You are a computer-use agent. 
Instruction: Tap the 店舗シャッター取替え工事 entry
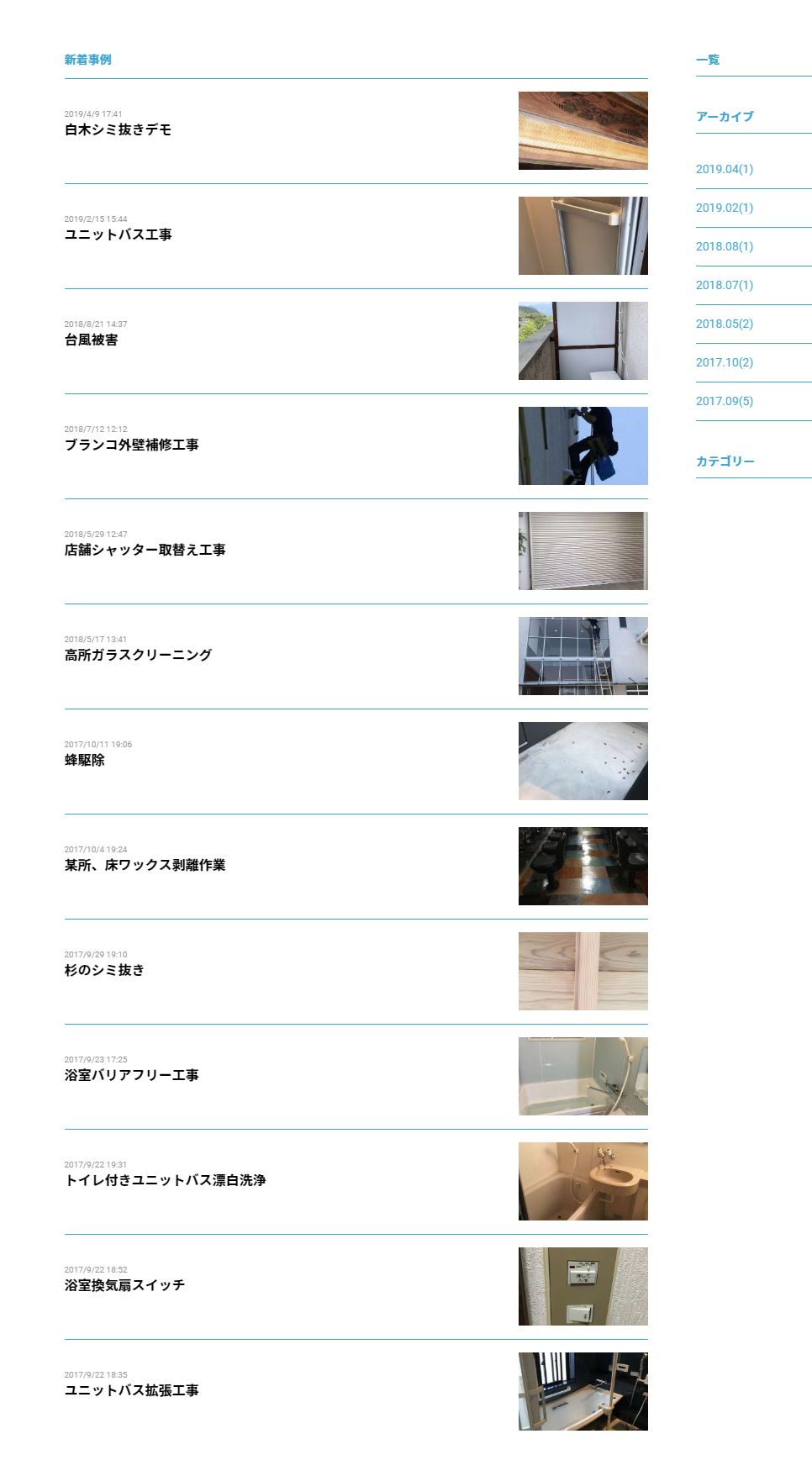[x=145, y=550]
